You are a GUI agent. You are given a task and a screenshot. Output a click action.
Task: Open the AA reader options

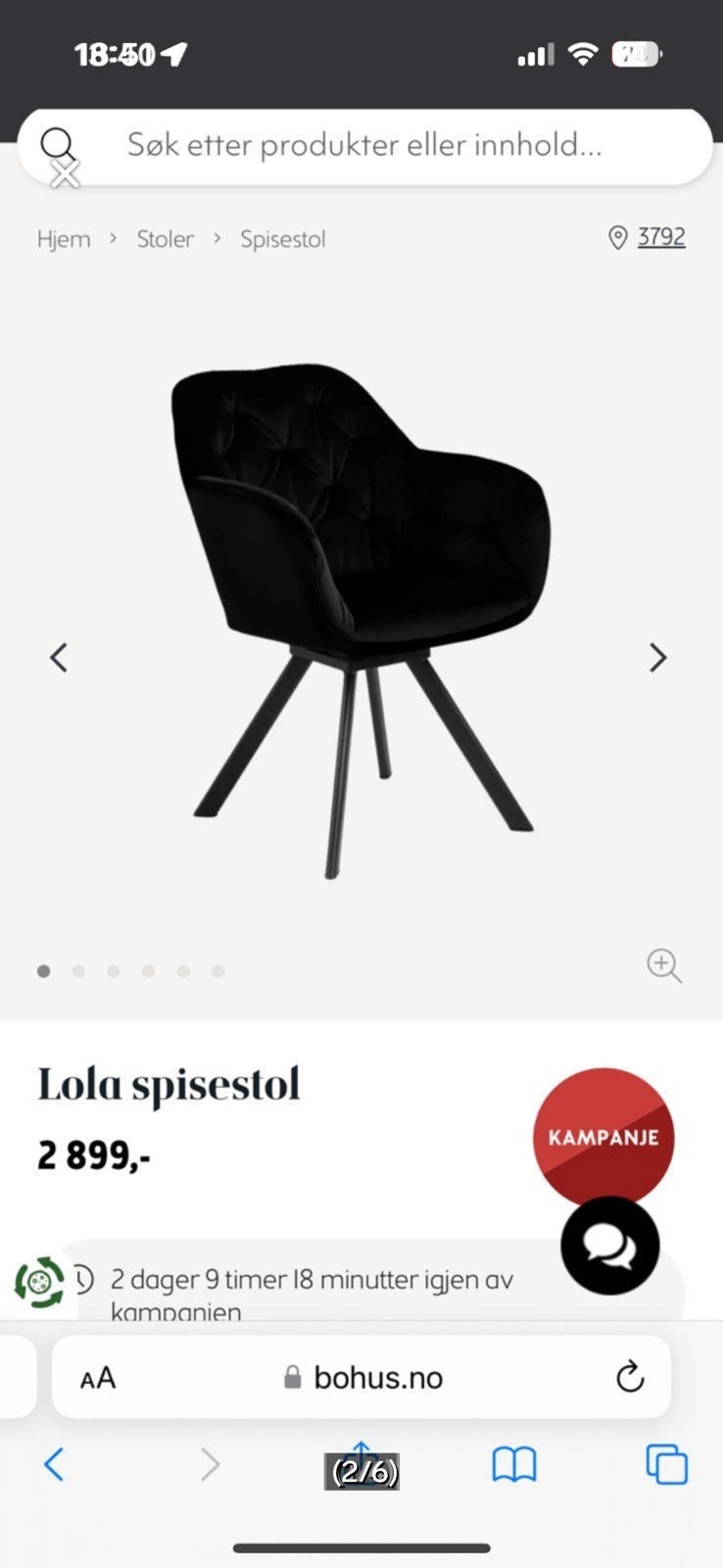[98, 1379]
